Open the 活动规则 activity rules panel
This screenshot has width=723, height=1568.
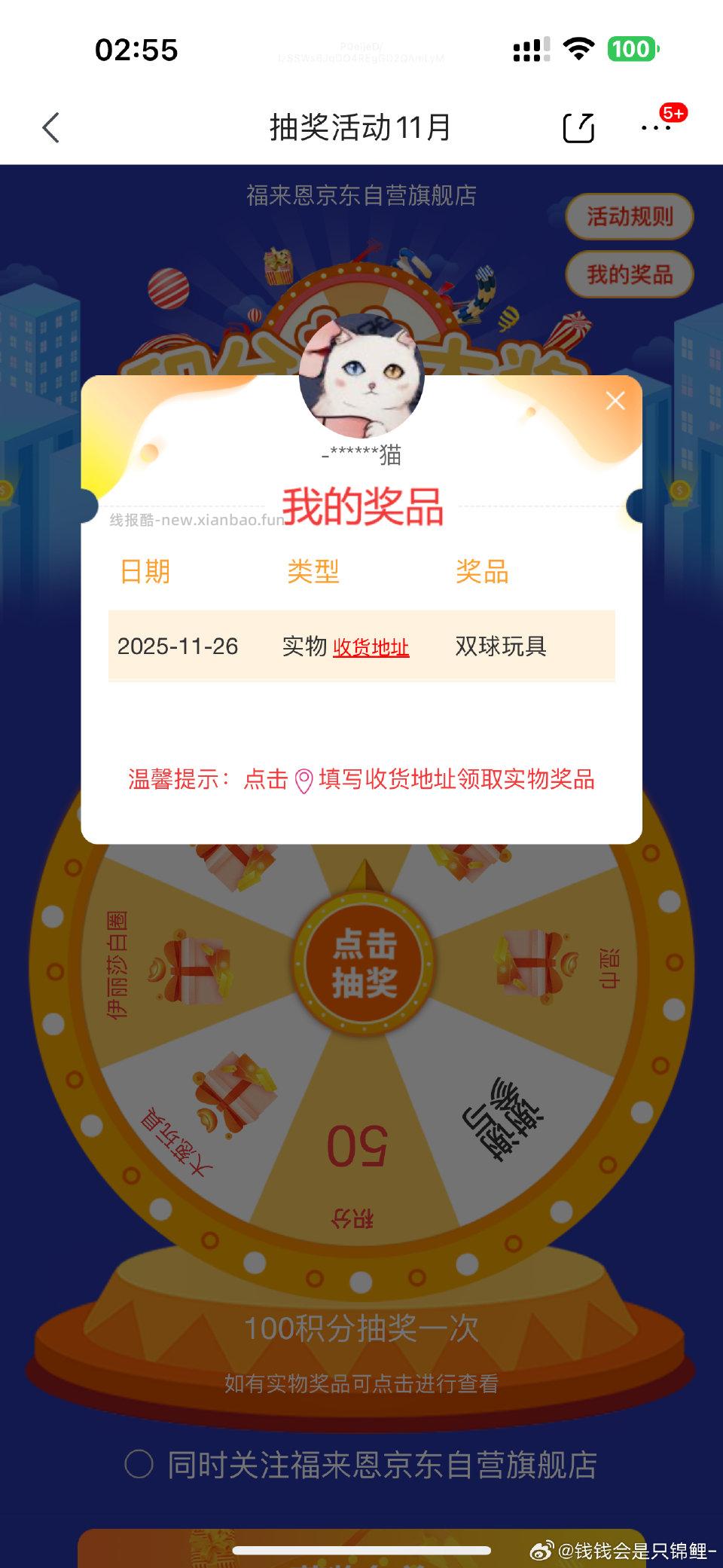630,217
